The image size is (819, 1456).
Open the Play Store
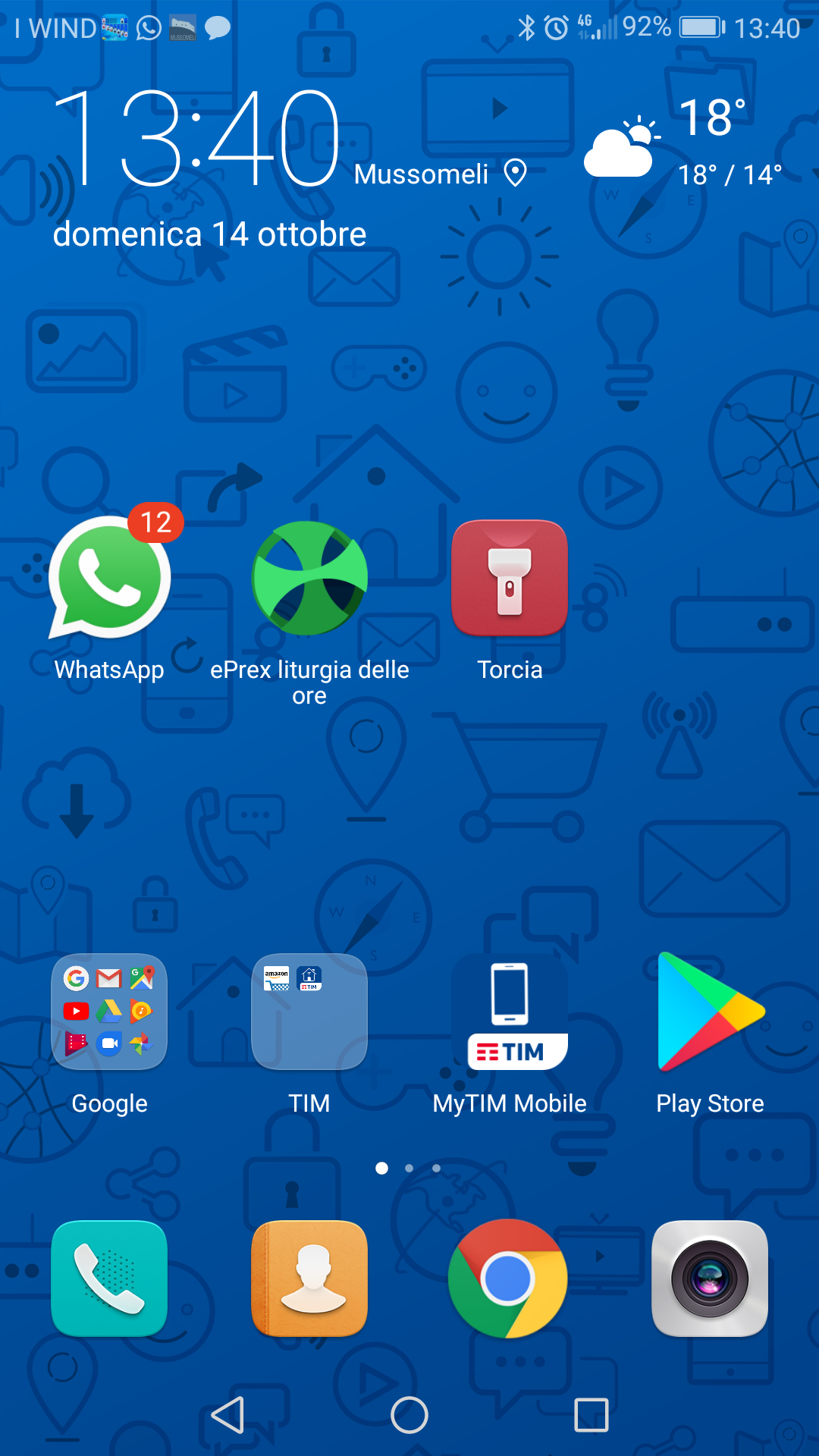click(710, 1012)
